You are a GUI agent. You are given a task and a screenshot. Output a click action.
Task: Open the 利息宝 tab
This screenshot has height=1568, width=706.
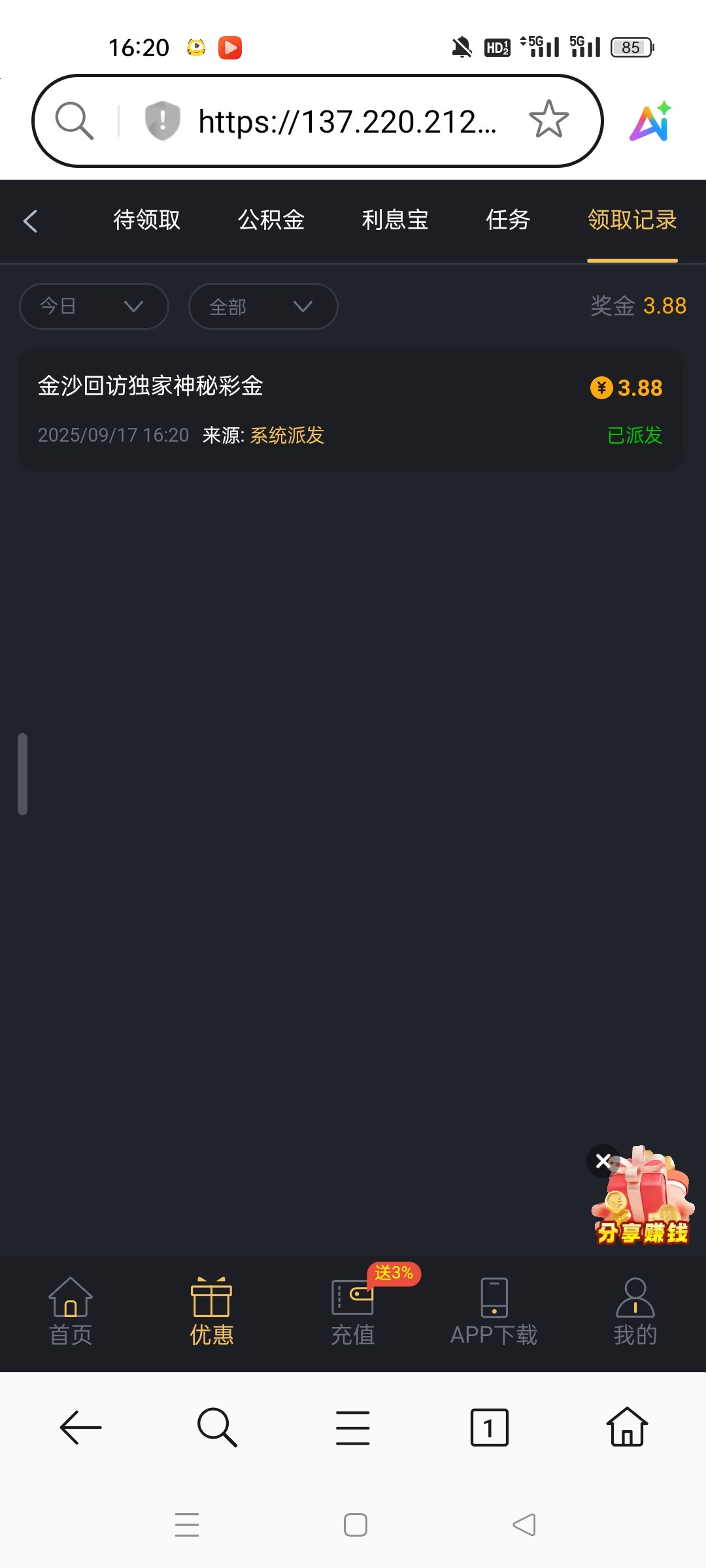pos(395,220)
